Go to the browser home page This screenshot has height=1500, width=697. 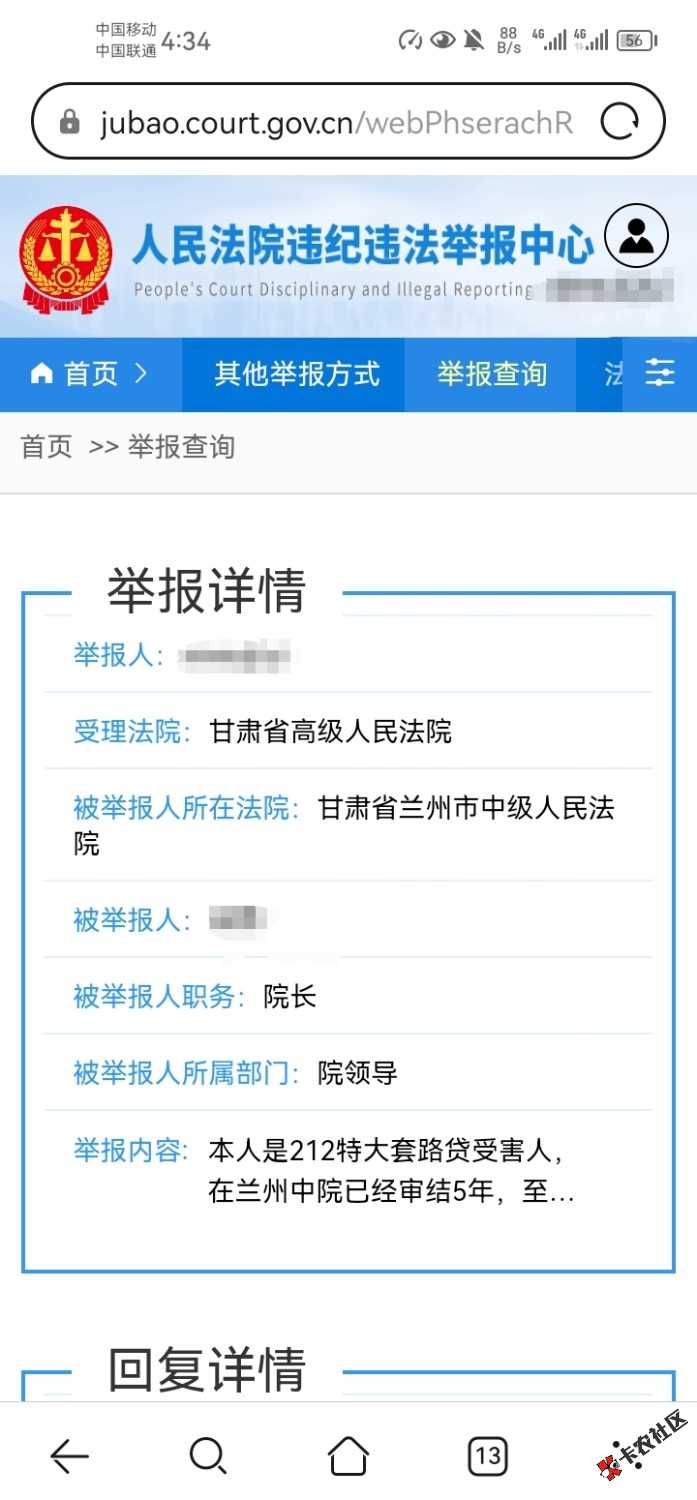[x=348, y=1456]
